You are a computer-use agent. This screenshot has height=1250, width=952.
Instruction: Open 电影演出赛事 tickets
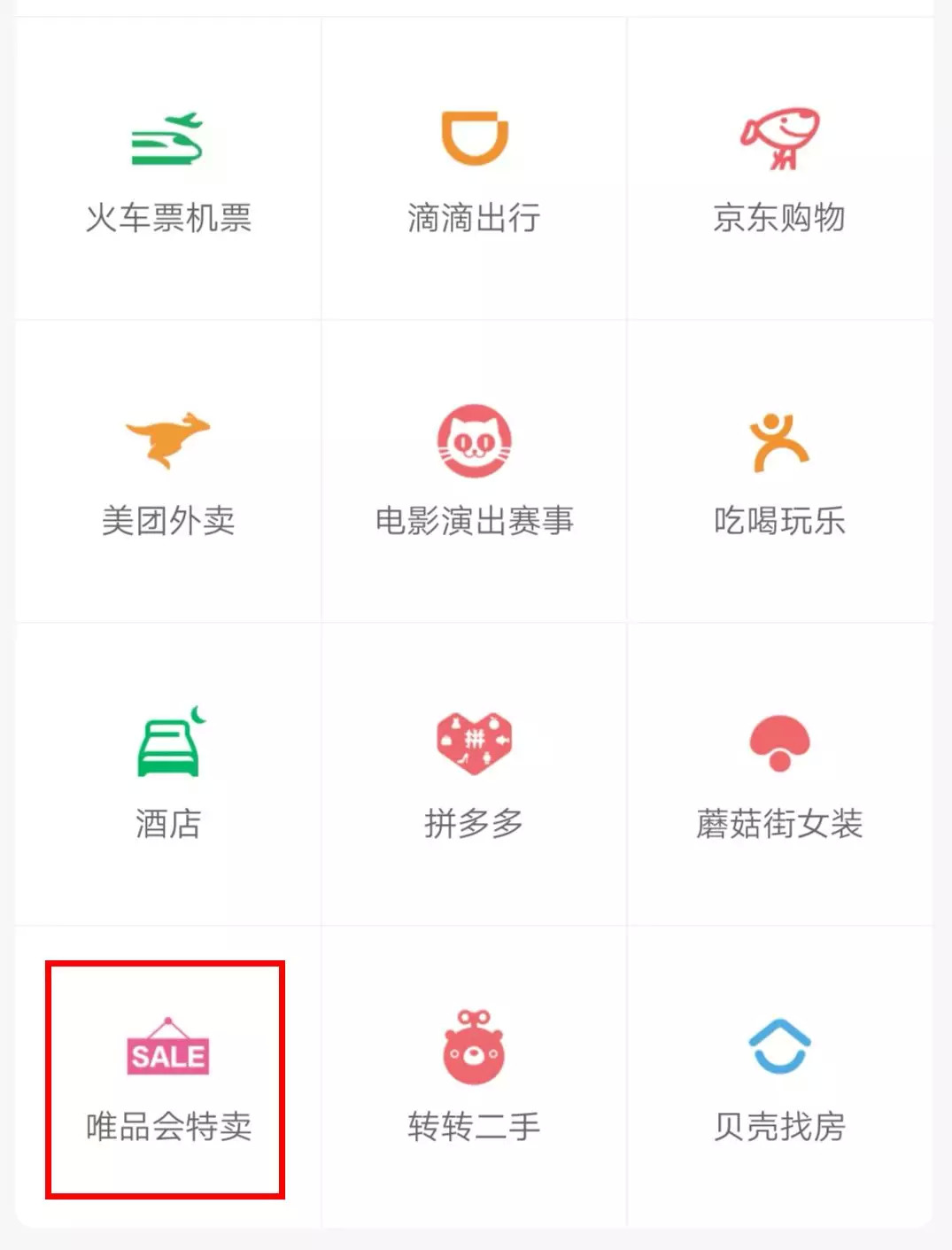[x=474, y=471]
